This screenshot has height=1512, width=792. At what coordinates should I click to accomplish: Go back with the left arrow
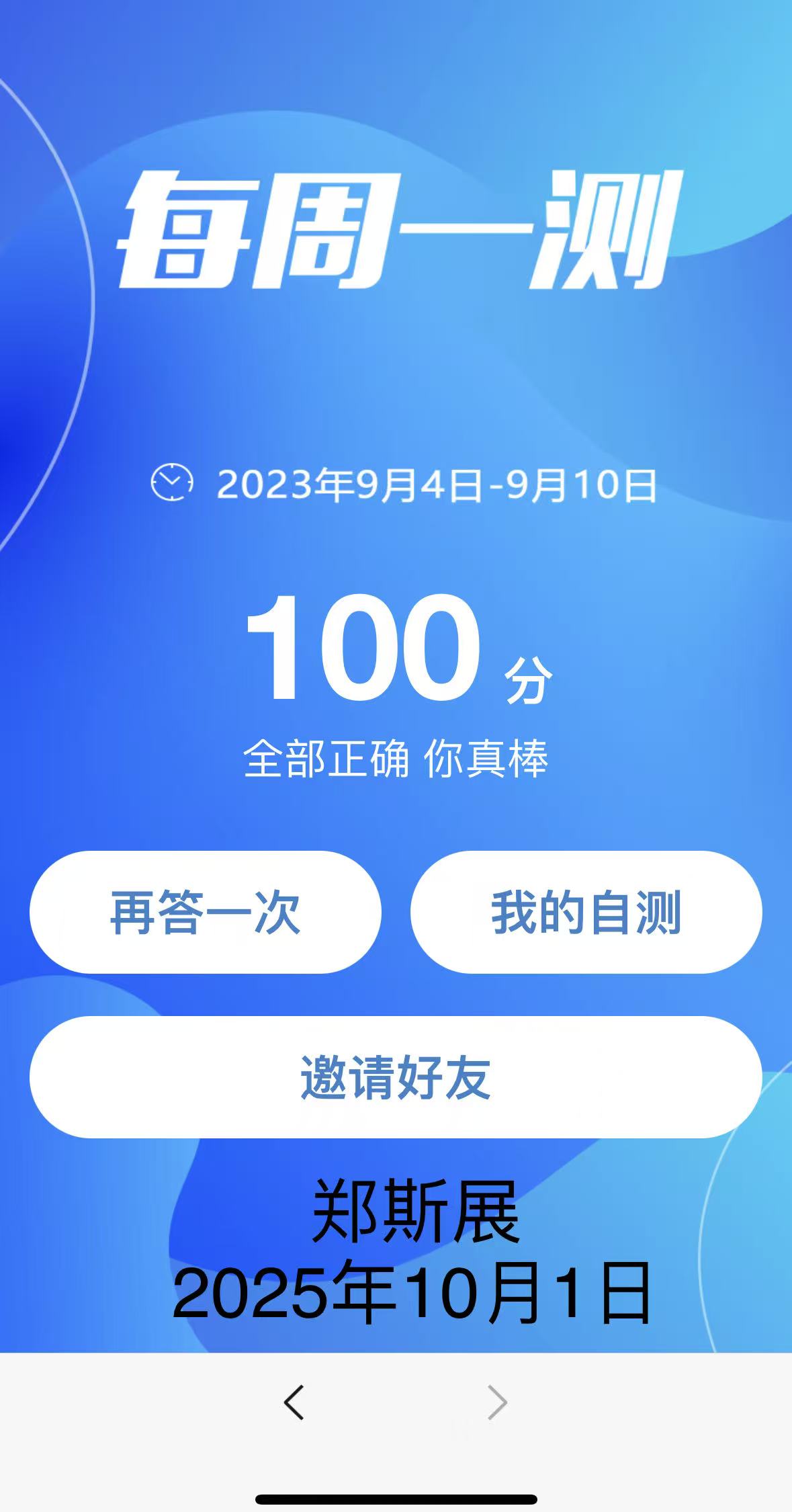tap(294, 1402)
